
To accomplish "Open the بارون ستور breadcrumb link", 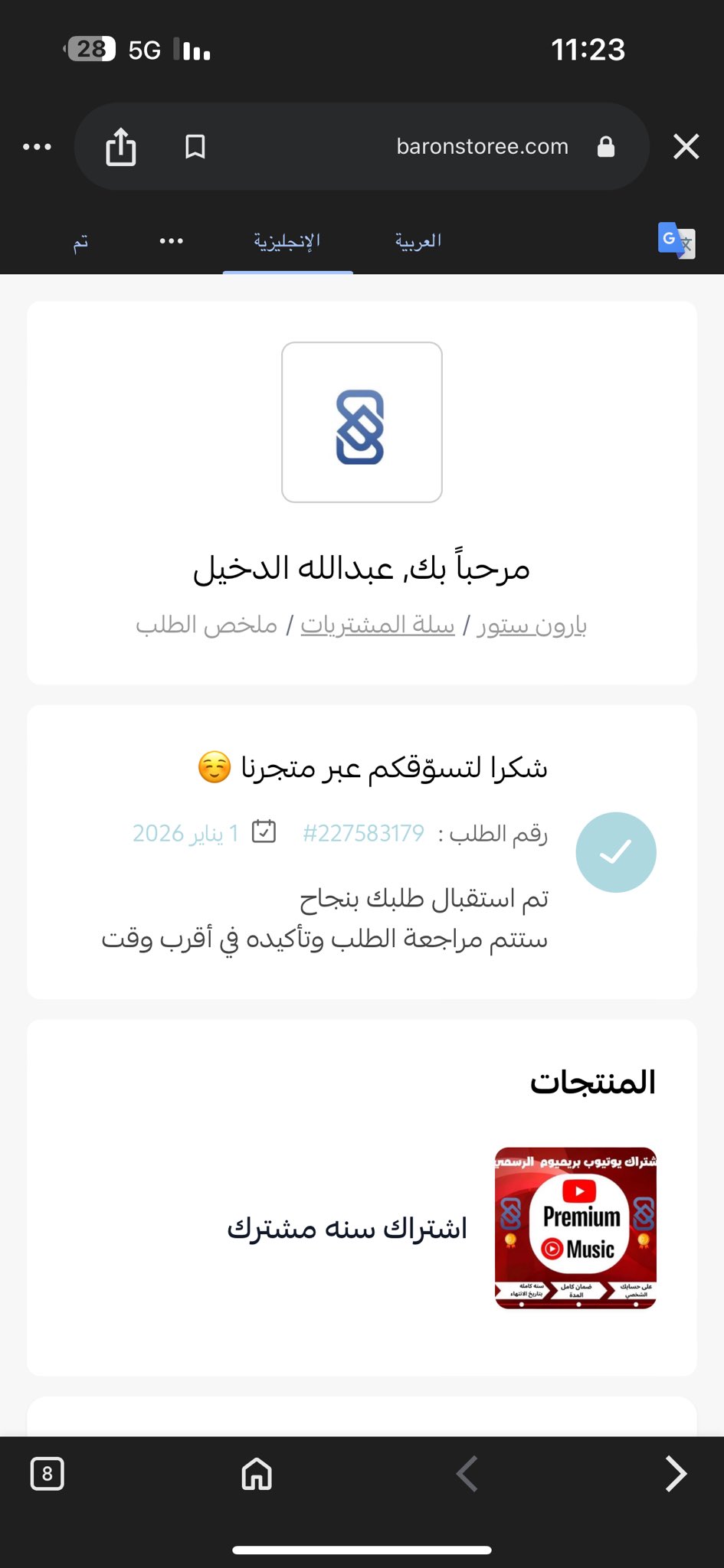I will pos(532,626).
